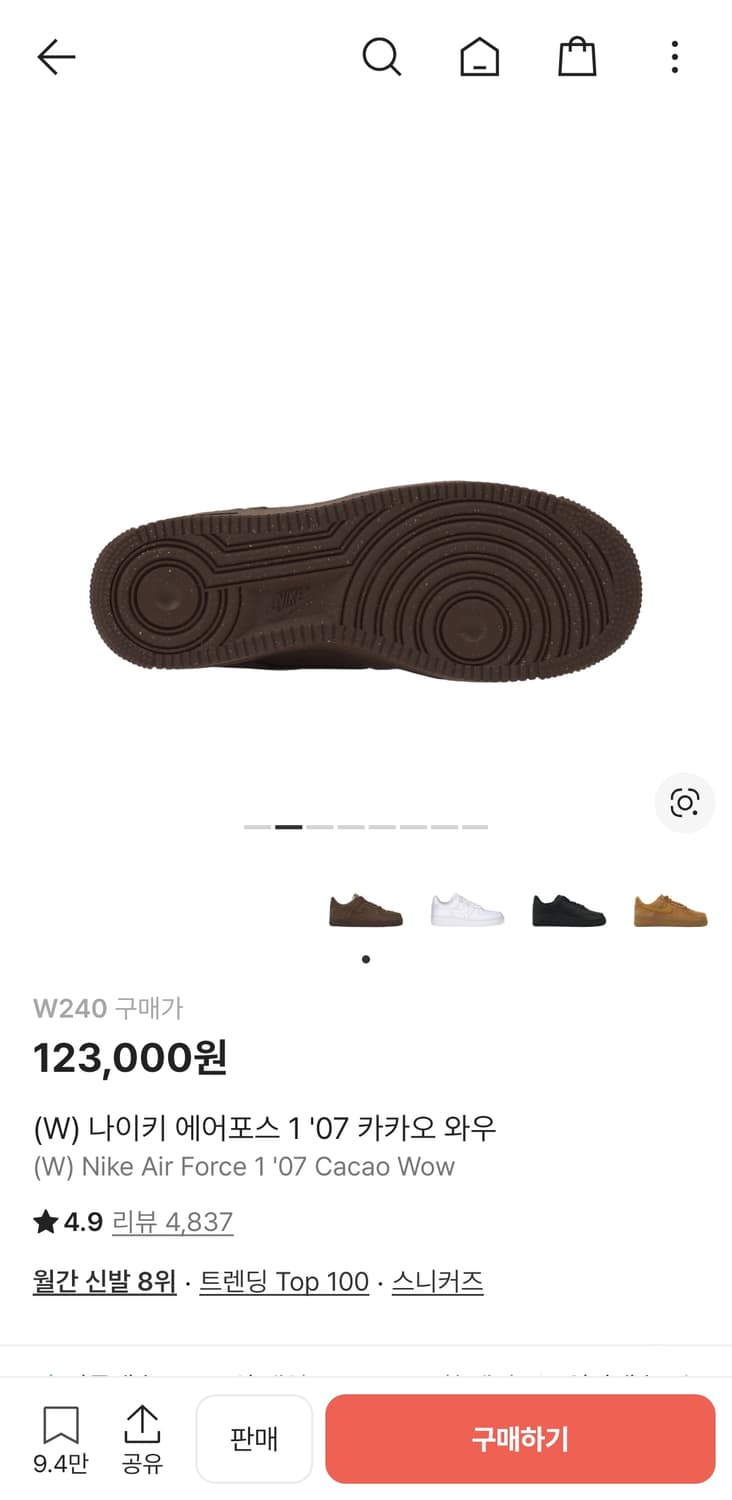Viewport: 732px width, 1500px height.
Task: Tap the 구매하기 purchase button
Action: (x=520, y=1438)
